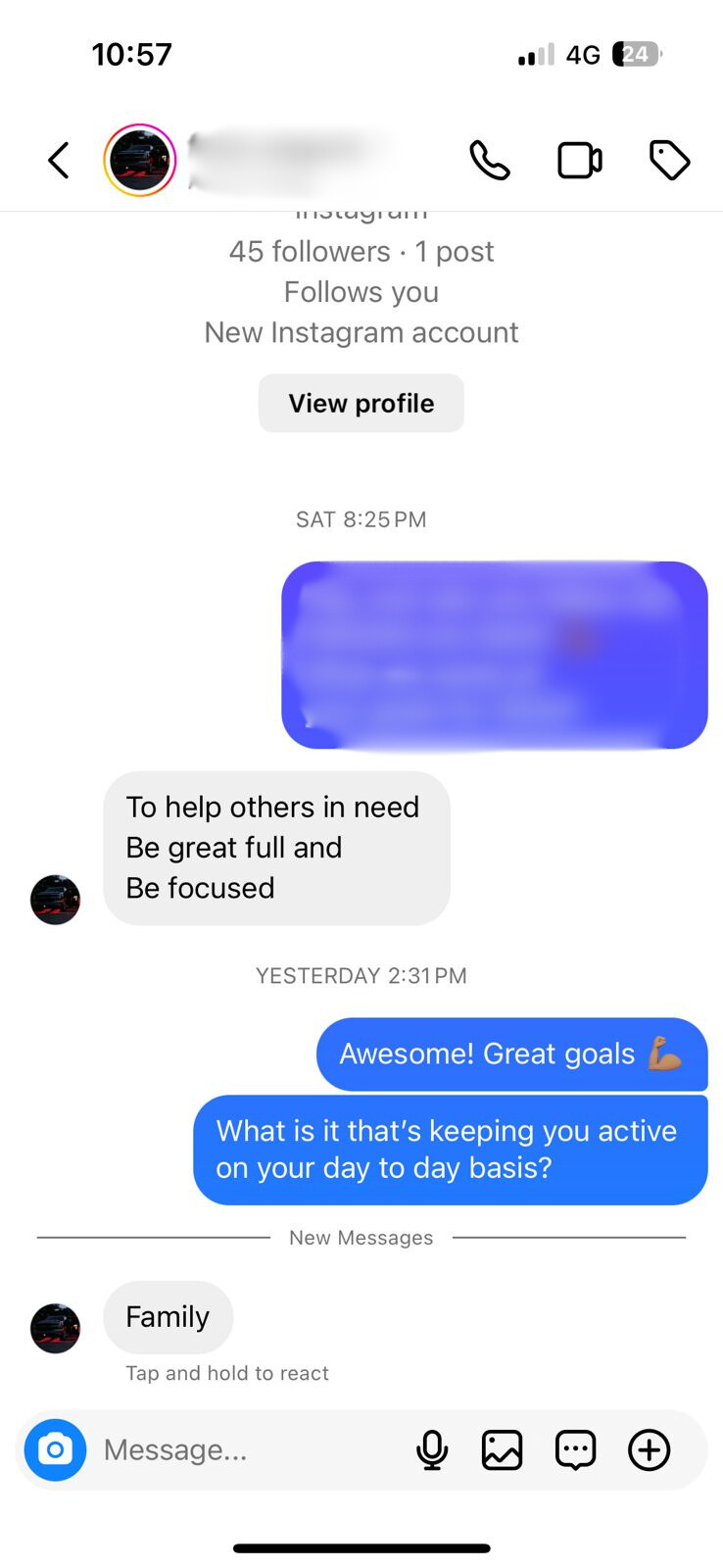Tap View profile button
This screenshot has width=723, height=1568.
361,403
